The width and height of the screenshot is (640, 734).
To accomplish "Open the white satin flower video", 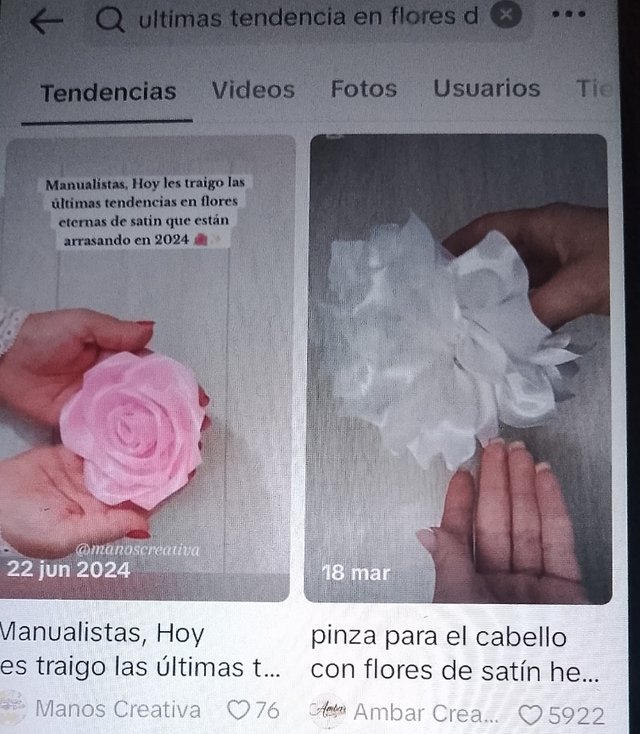I will (x=458, y=370).
